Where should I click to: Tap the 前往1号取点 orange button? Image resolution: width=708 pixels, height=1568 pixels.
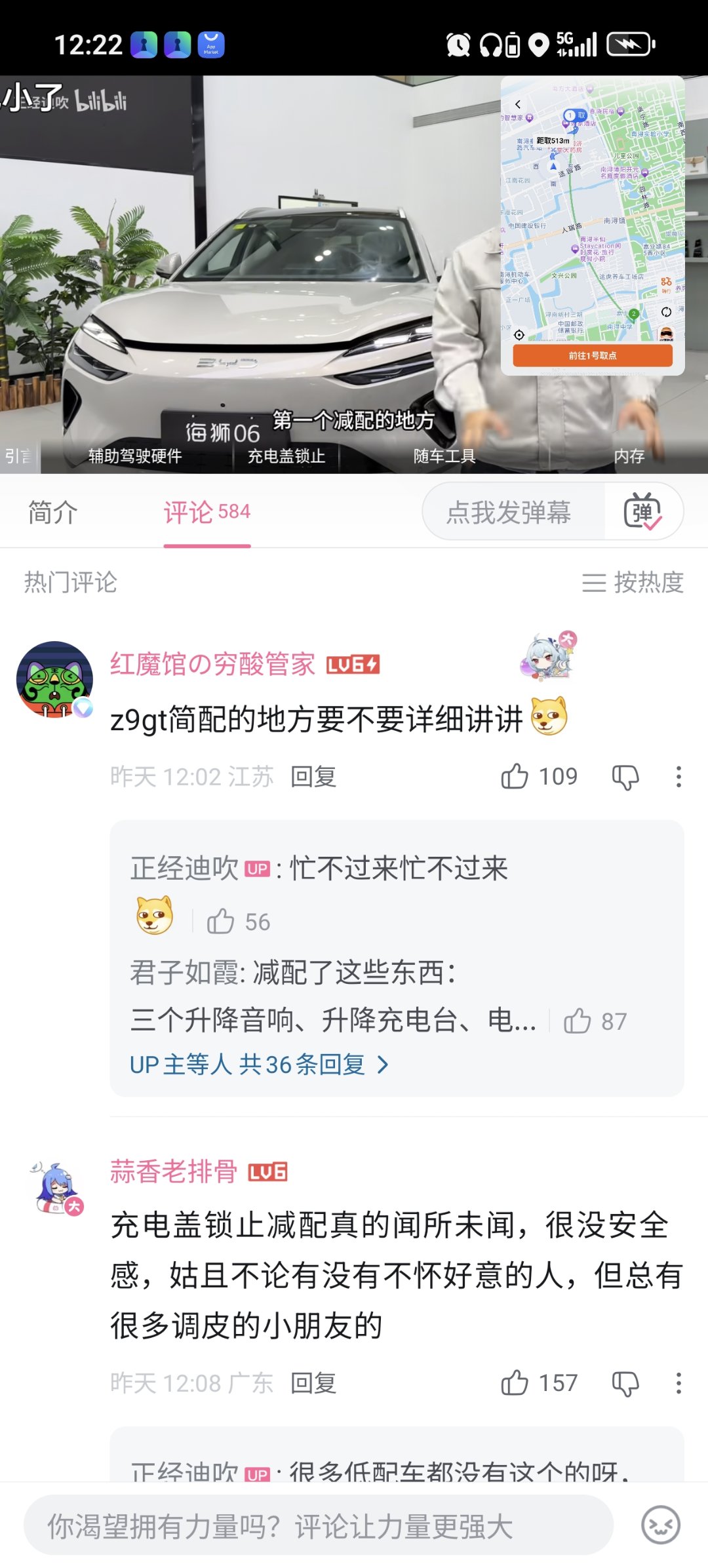point(592,355)
